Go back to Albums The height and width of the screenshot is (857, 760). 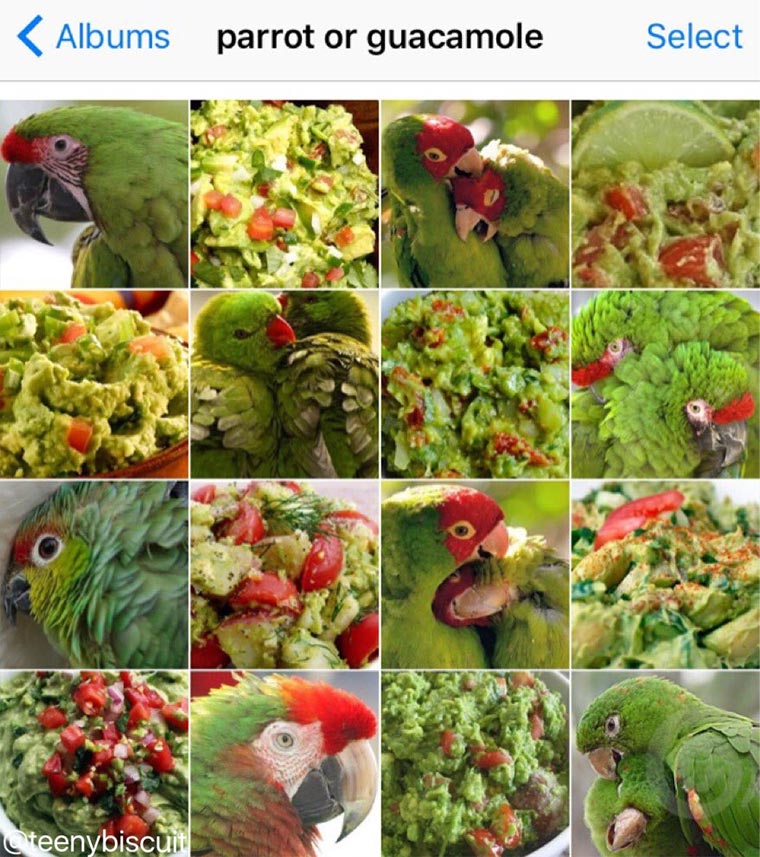pos(94,38)
